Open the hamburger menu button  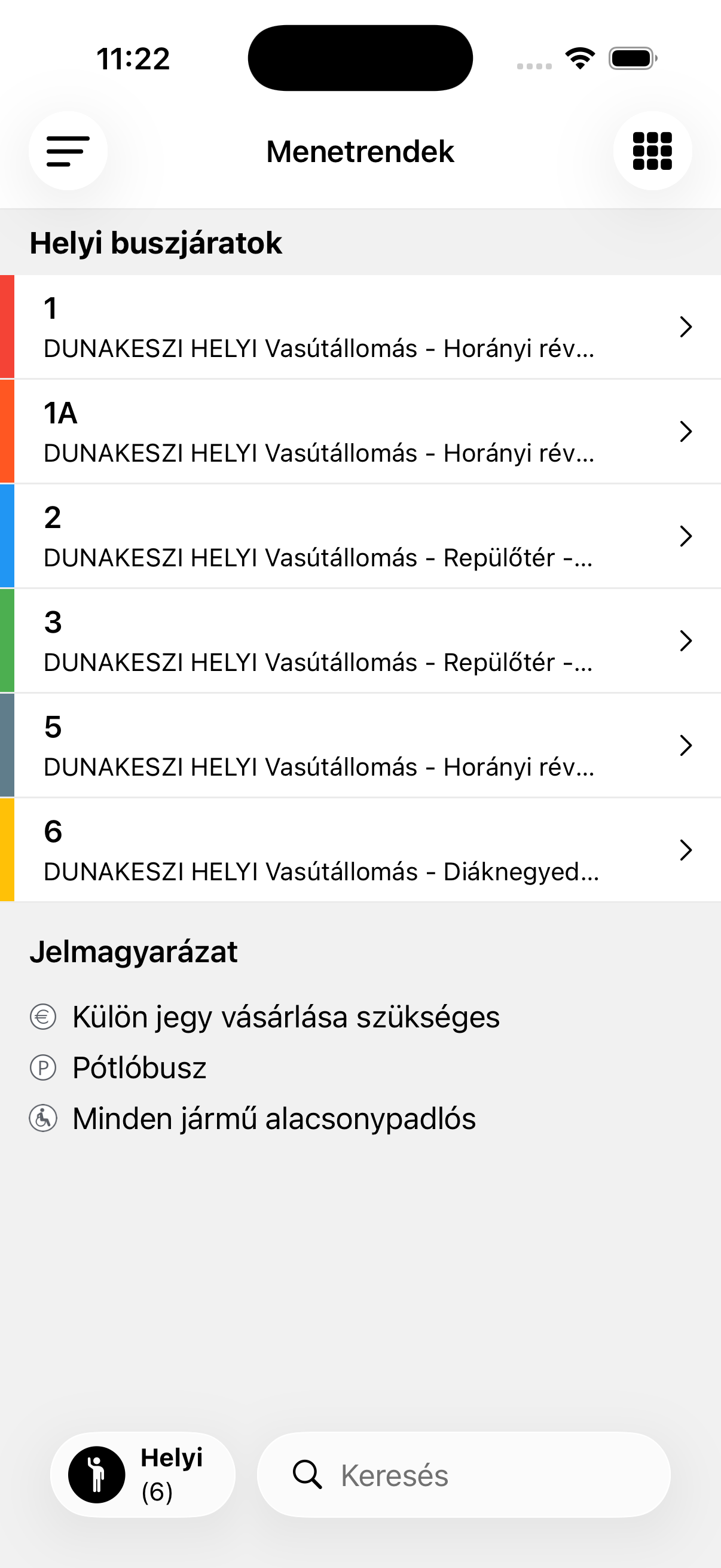click(68, 151)
